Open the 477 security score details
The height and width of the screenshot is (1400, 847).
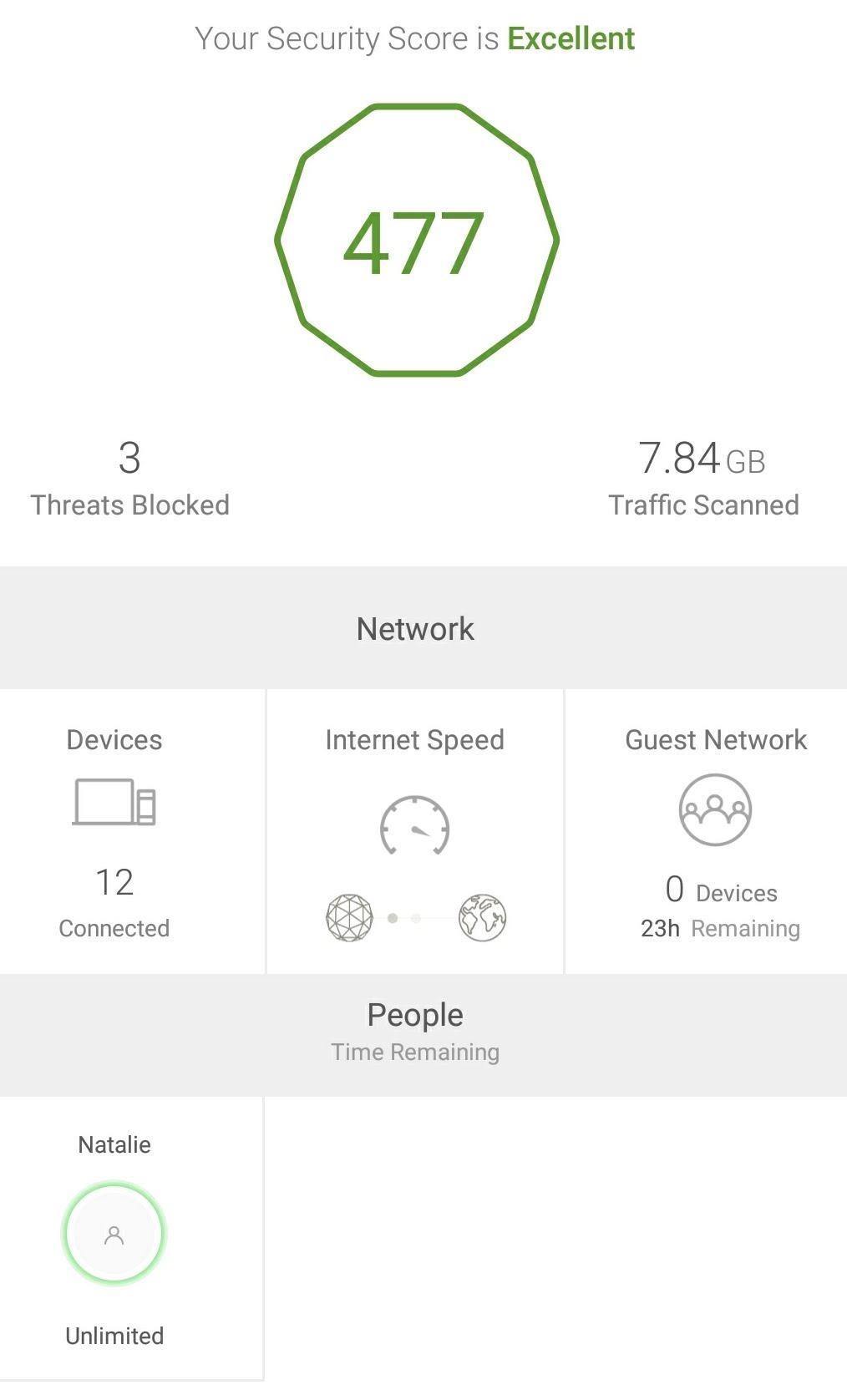[x=416, y=241]
